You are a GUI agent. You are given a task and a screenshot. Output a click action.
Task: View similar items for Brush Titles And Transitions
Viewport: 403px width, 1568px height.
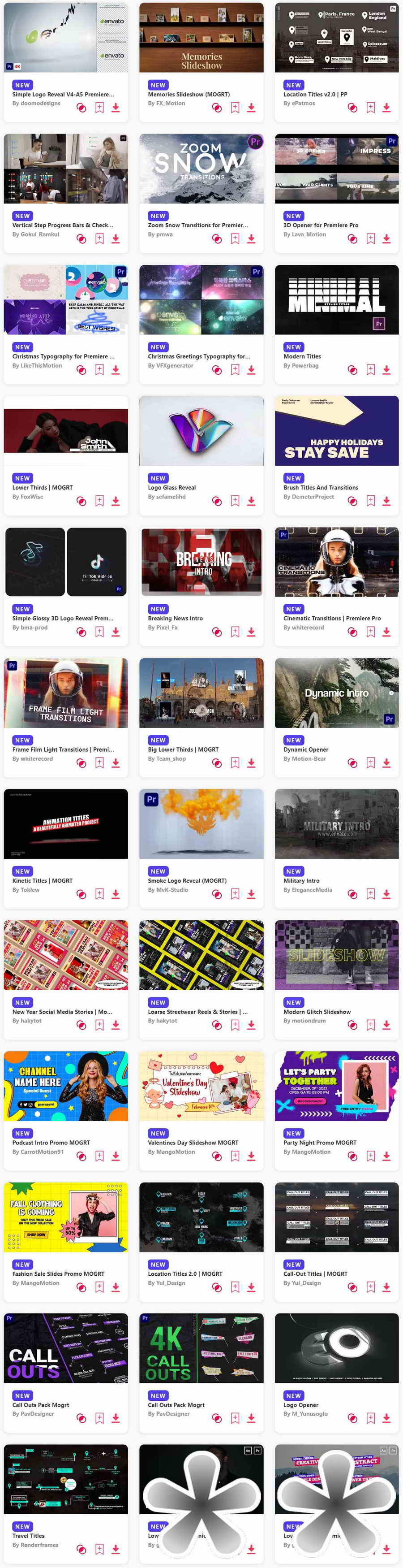click(x=352, y=501)
